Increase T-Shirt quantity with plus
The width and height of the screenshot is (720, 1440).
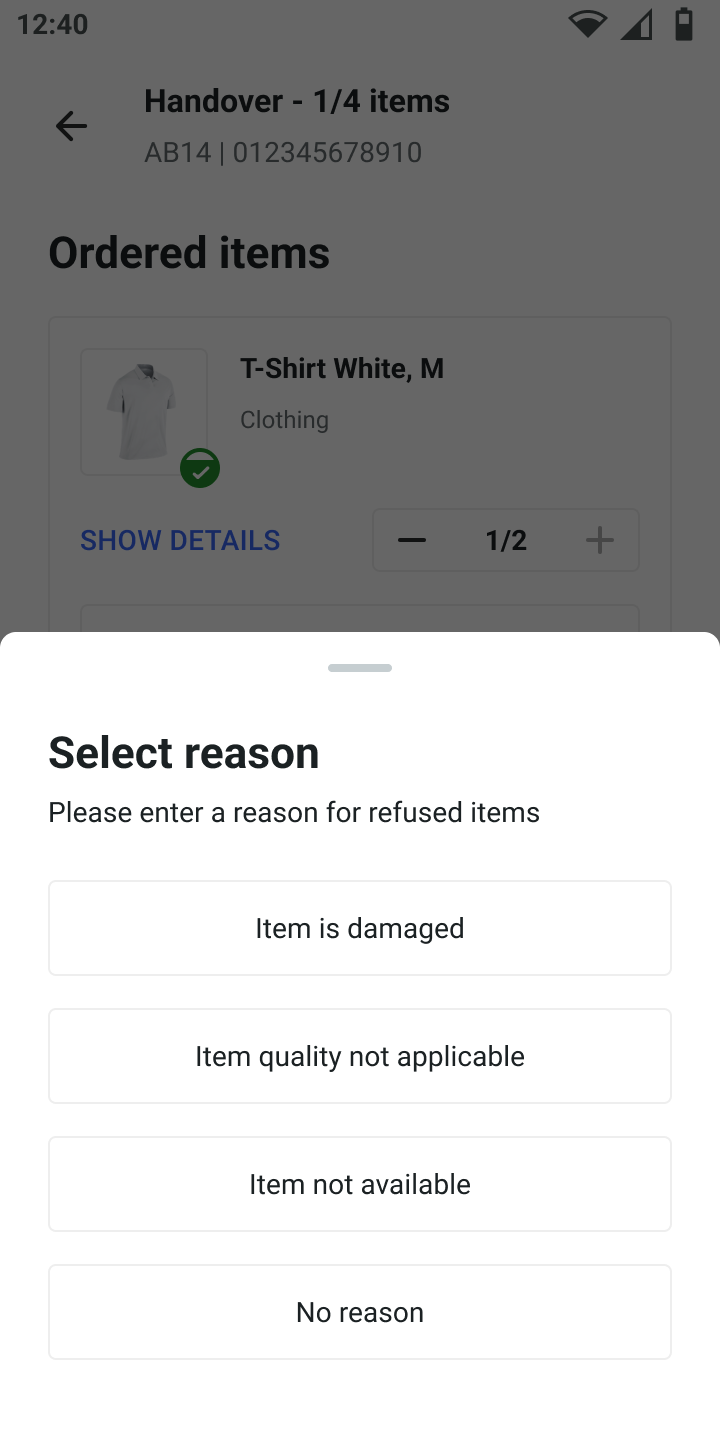point(600,540)
